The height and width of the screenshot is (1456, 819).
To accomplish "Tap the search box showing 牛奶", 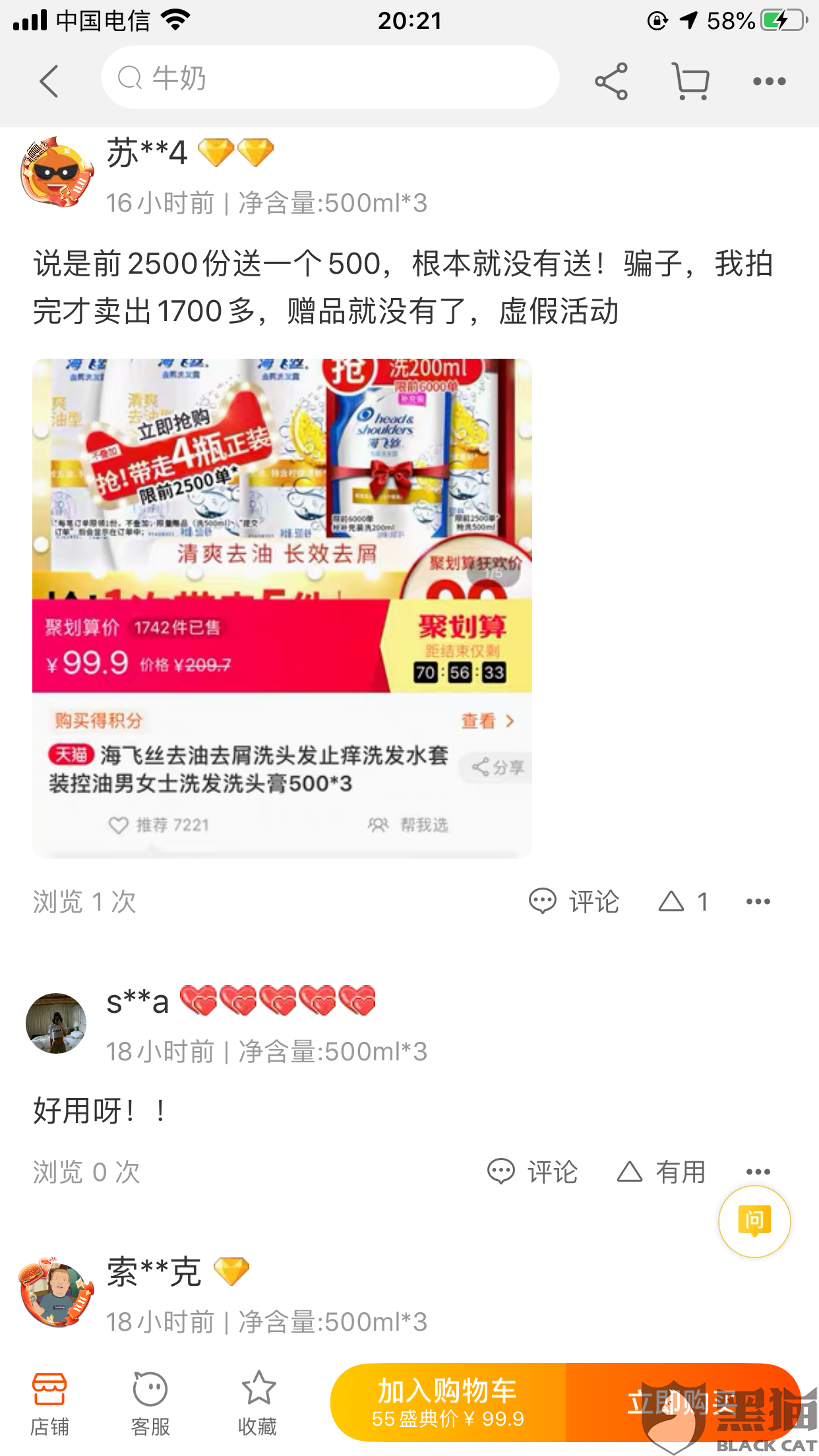I will (x=330, y=78).
